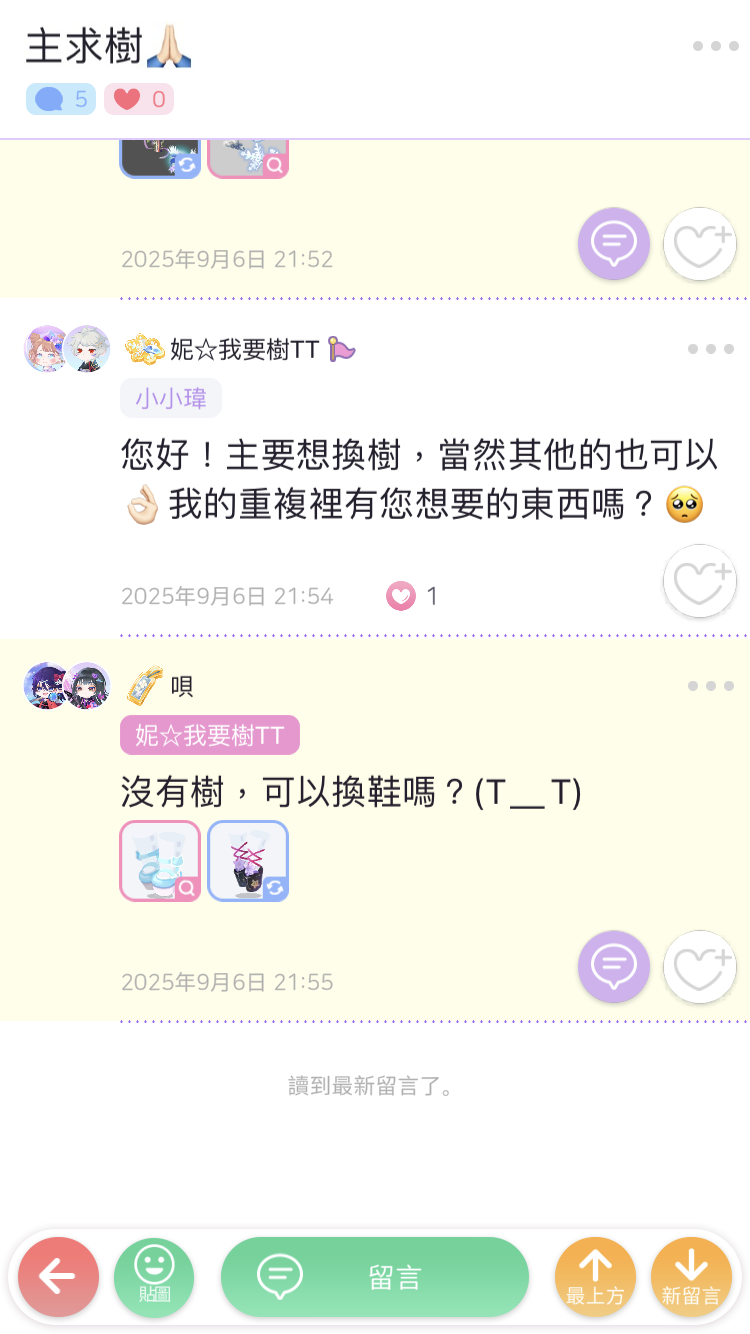
Task: View the snowflake item thumbnail at top
Action: [x=248, y=158]
